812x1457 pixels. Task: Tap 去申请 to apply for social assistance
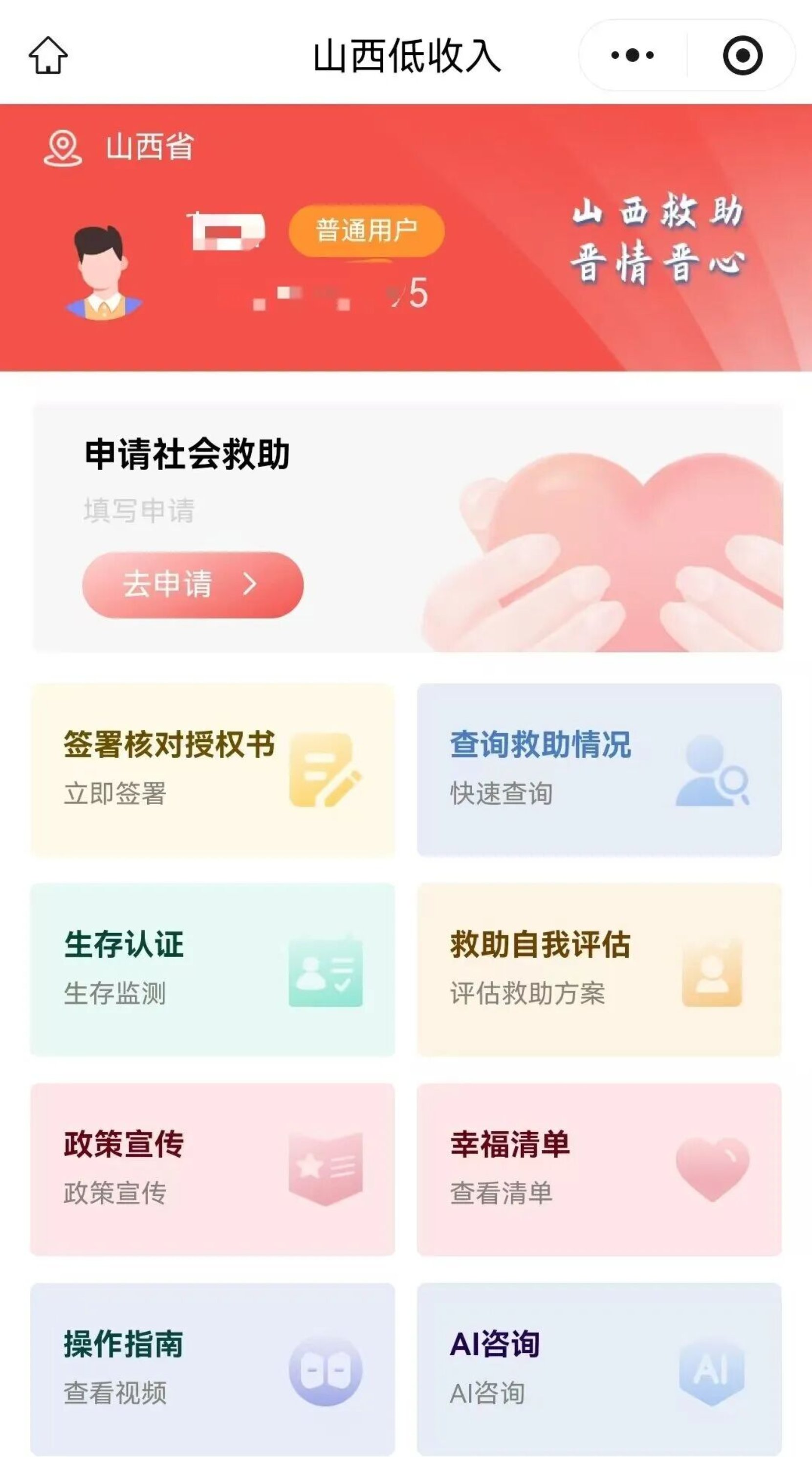[x=192, y=584]
